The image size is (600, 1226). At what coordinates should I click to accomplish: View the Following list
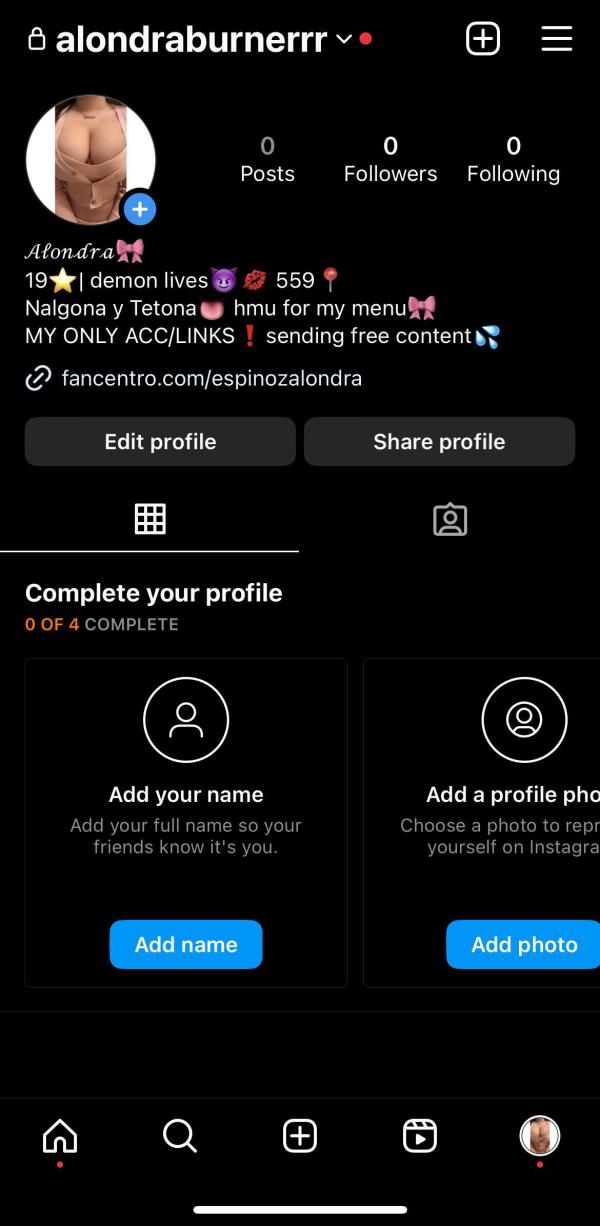click(513, 160)
